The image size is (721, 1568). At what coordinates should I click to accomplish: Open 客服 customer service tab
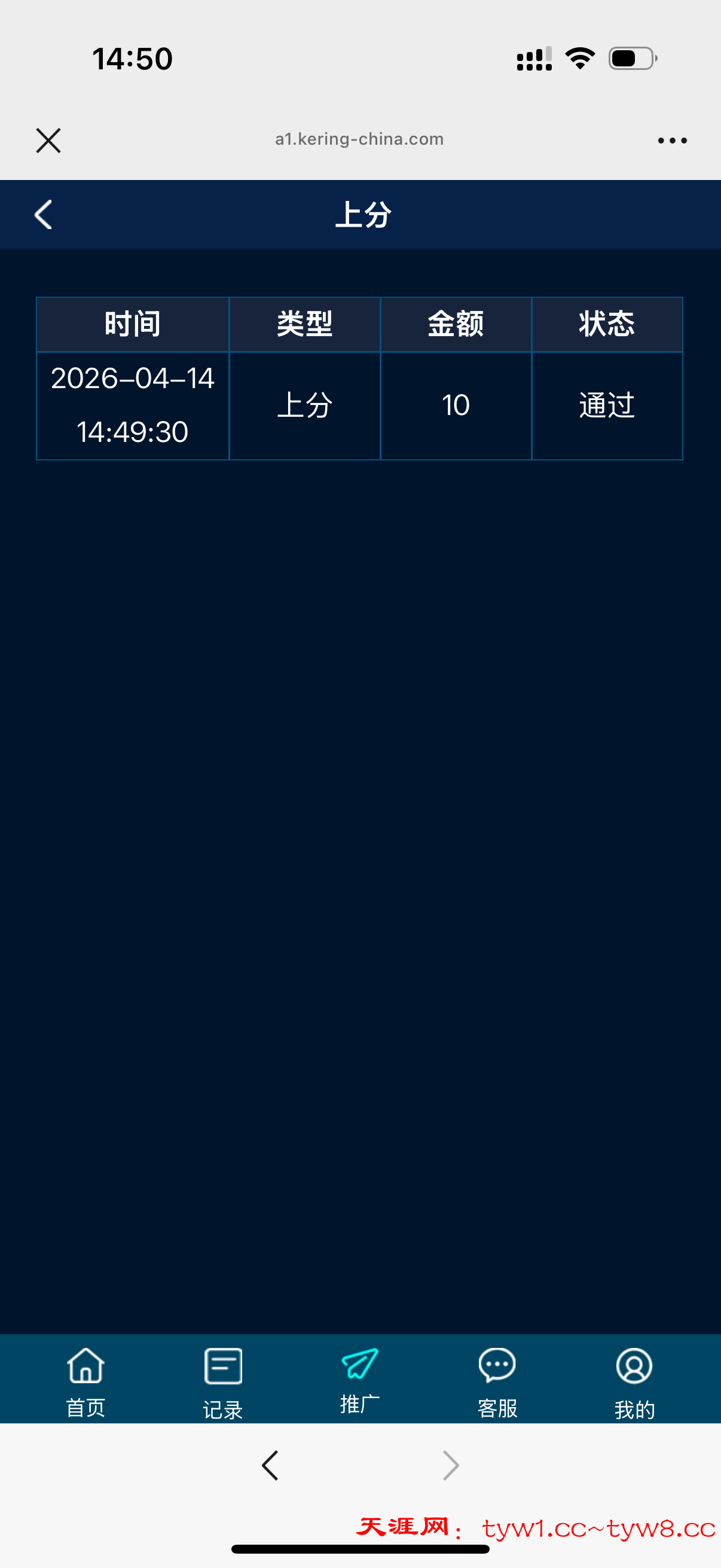point(497,1380)
